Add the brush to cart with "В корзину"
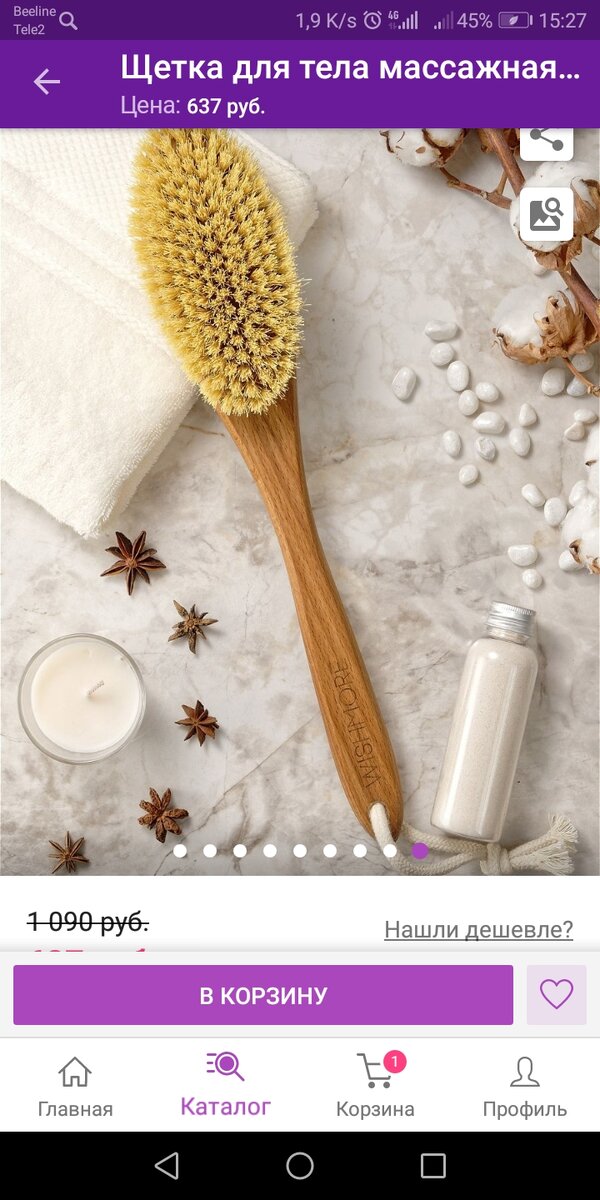This screenshot has width=600, height=1200. (x=263, y=995)
